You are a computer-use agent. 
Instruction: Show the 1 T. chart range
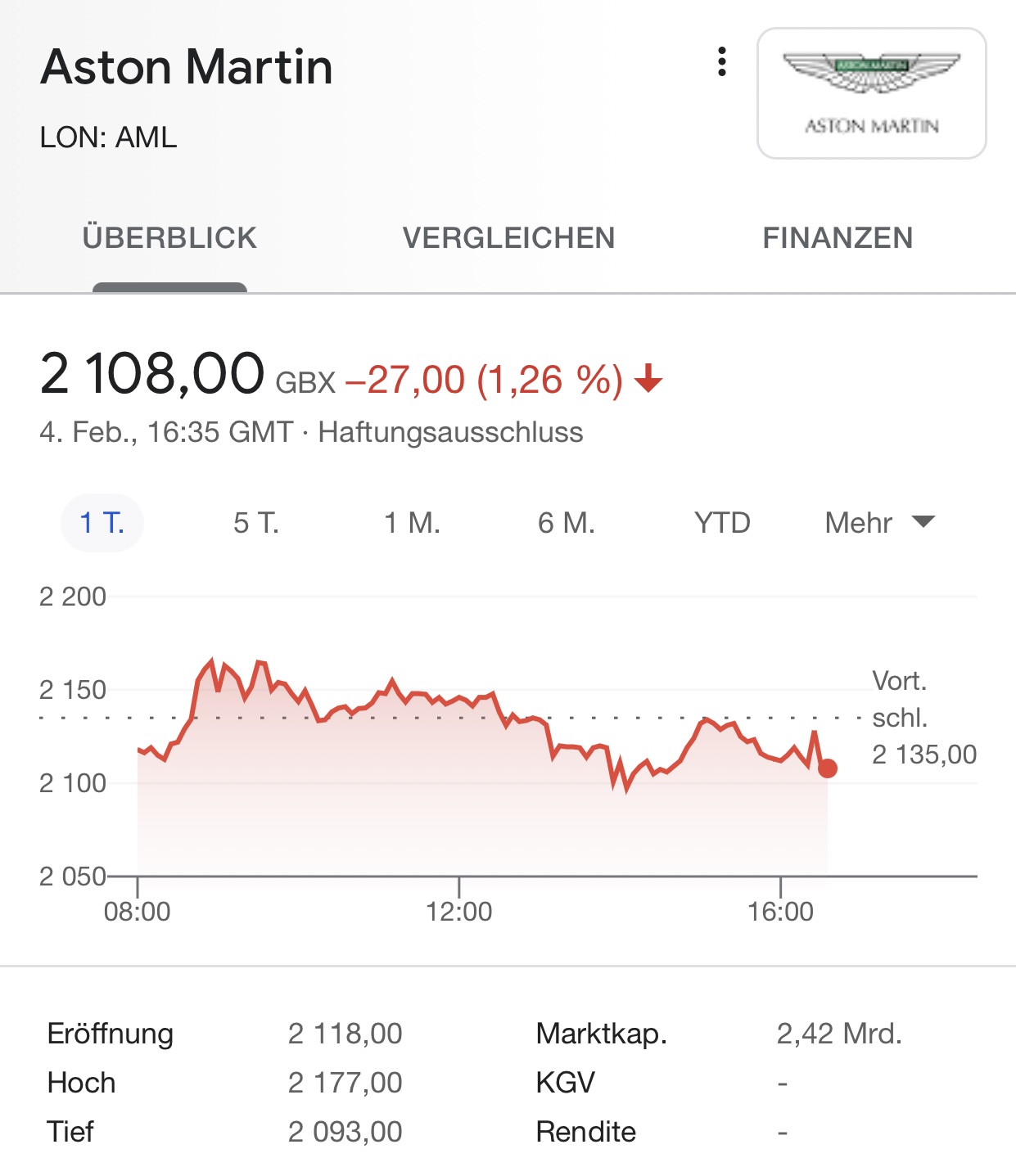(102, 523)
